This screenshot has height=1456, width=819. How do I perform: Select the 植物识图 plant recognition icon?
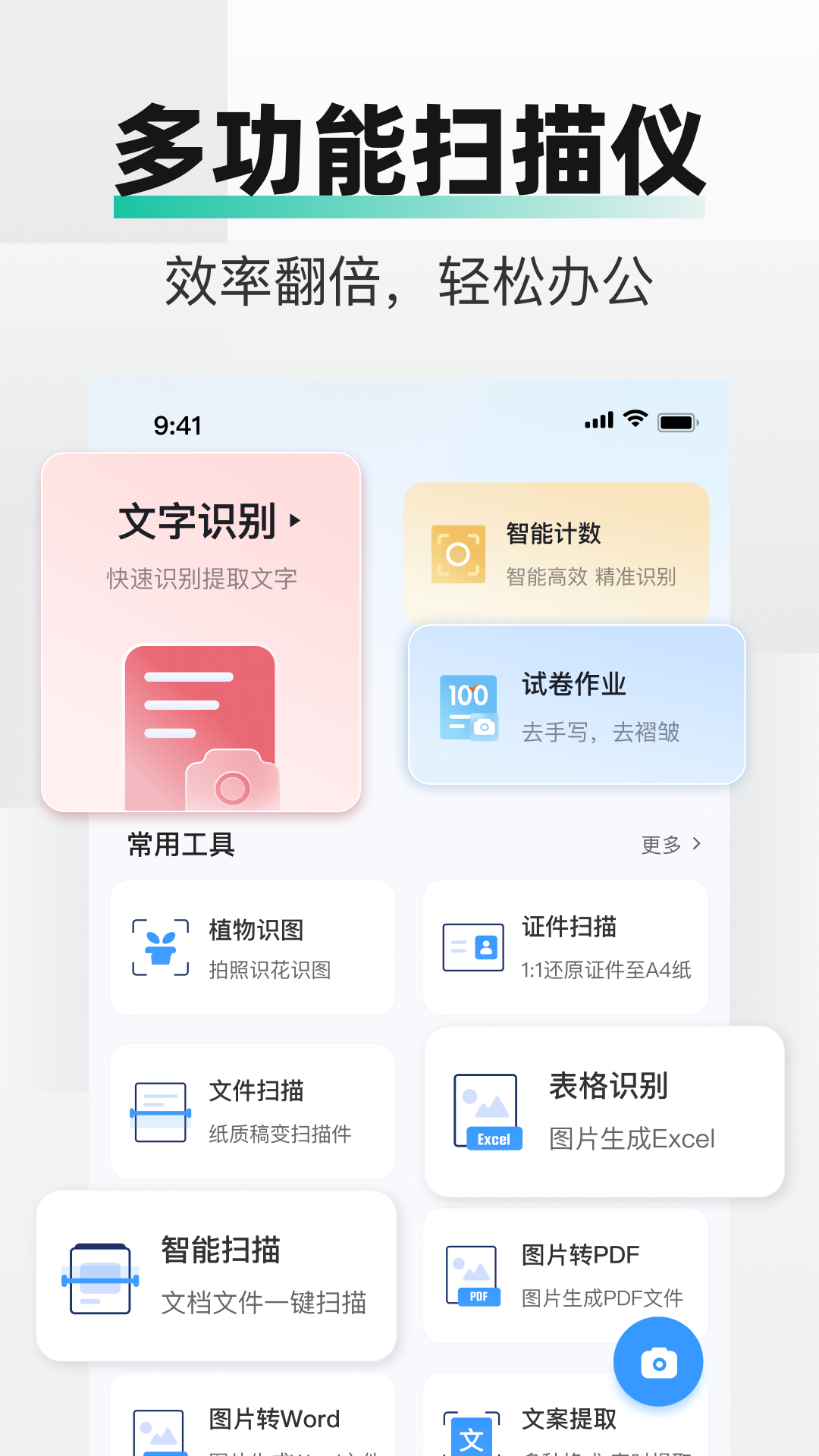tap(159, 947)
